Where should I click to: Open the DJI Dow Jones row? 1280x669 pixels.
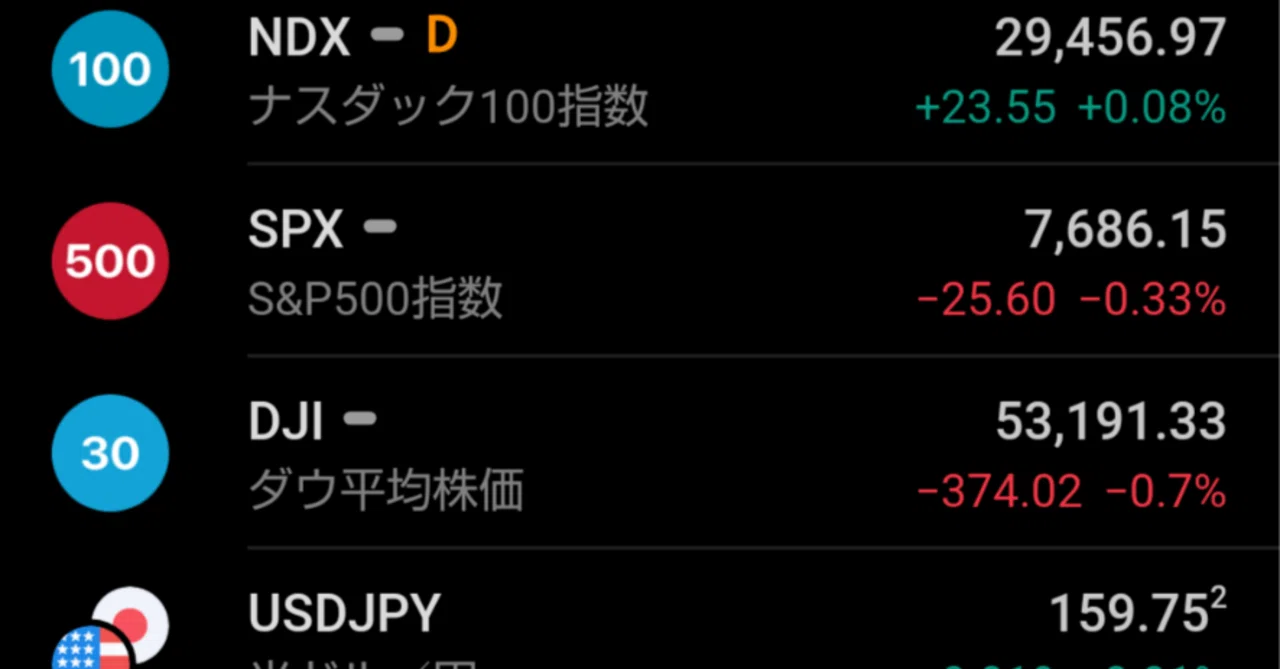[x=640, y=452]
